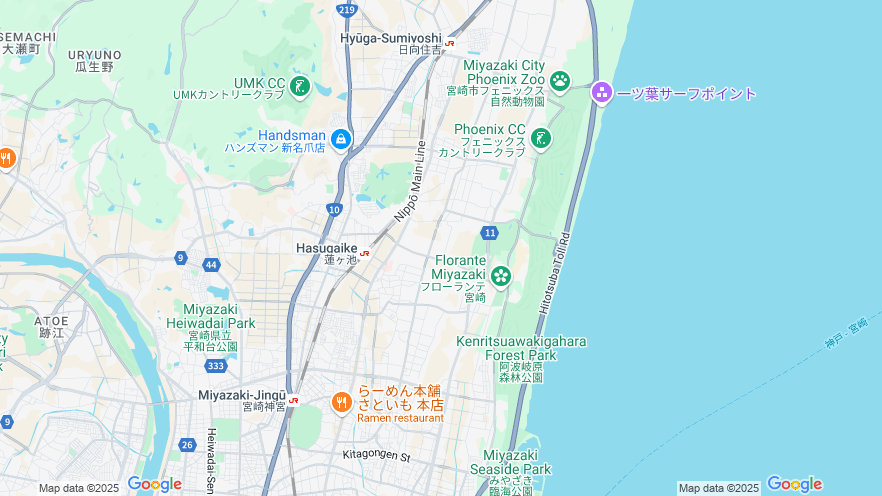Open the Miyazaki-Jingū station icon

293,400
